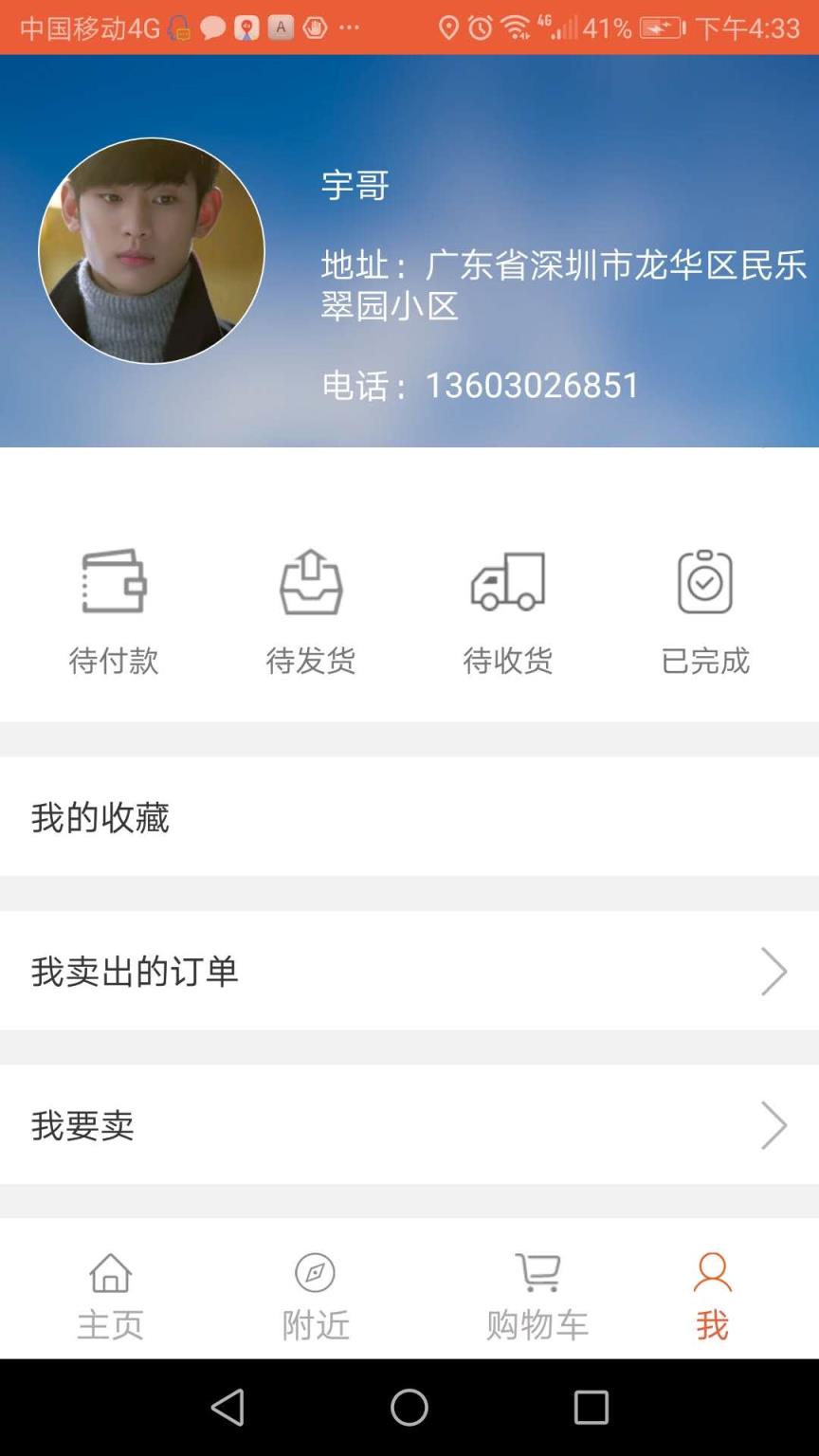Image resolution: width=819 pixels, height=1456 pixels.
Task: Open the 待付款 pending payment wallet icon
Action: (x=114, y=585)
